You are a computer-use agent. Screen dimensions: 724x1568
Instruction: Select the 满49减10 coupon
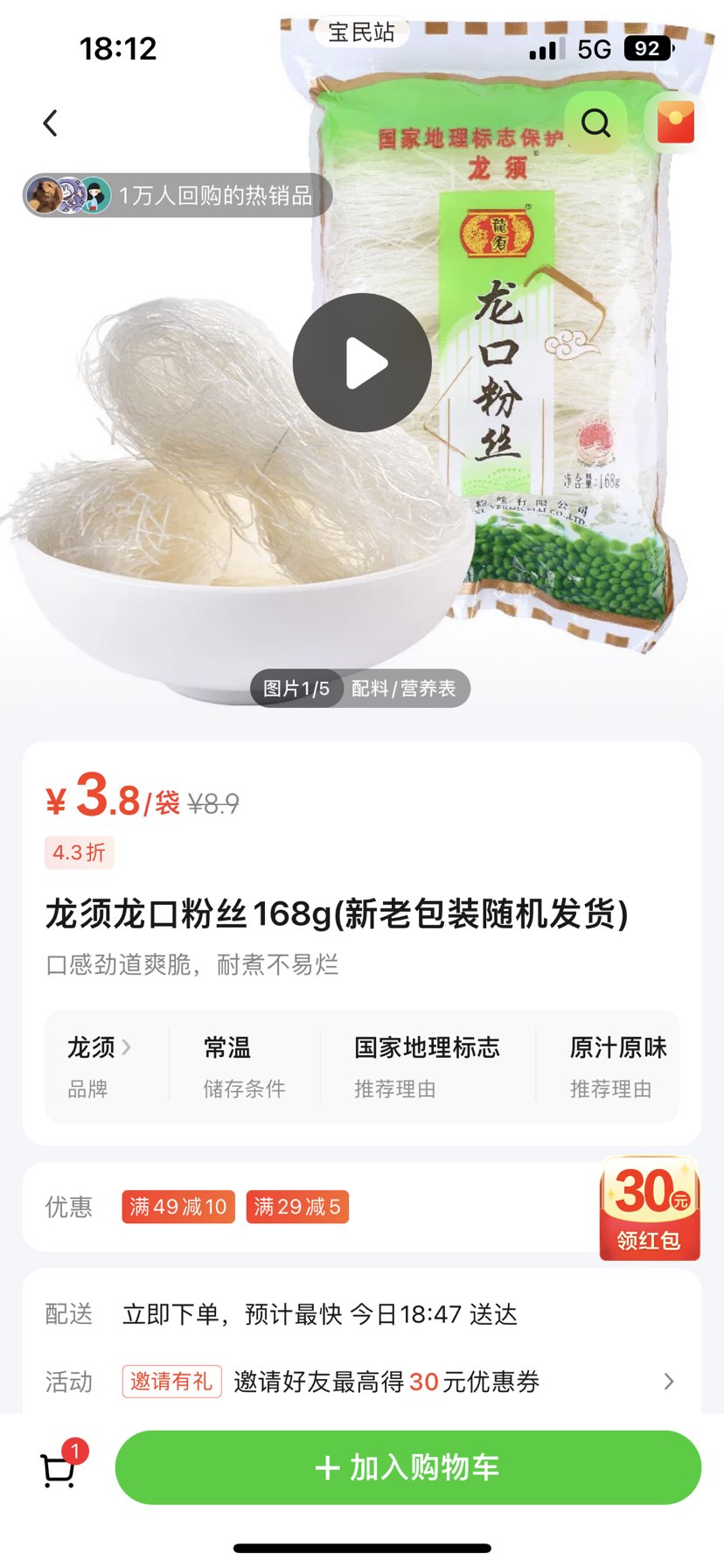point(178,1207)
